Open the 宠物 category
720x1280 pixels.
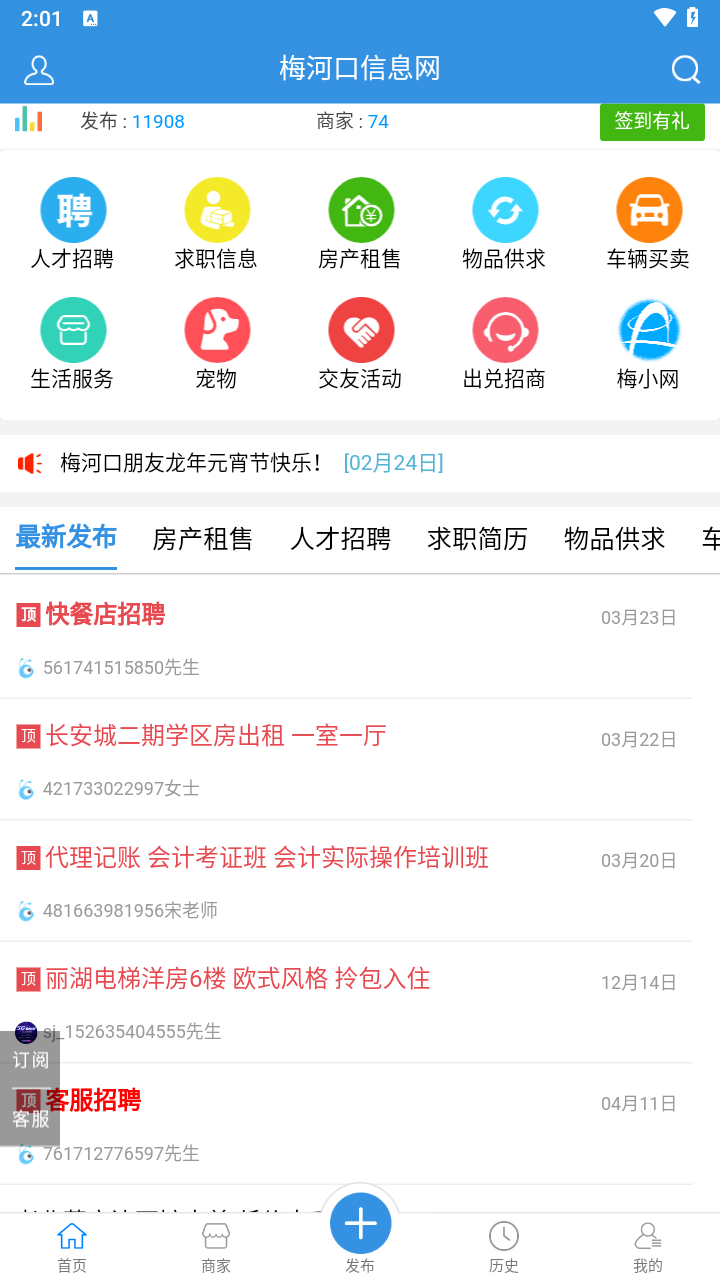click(x=216, y=344)
